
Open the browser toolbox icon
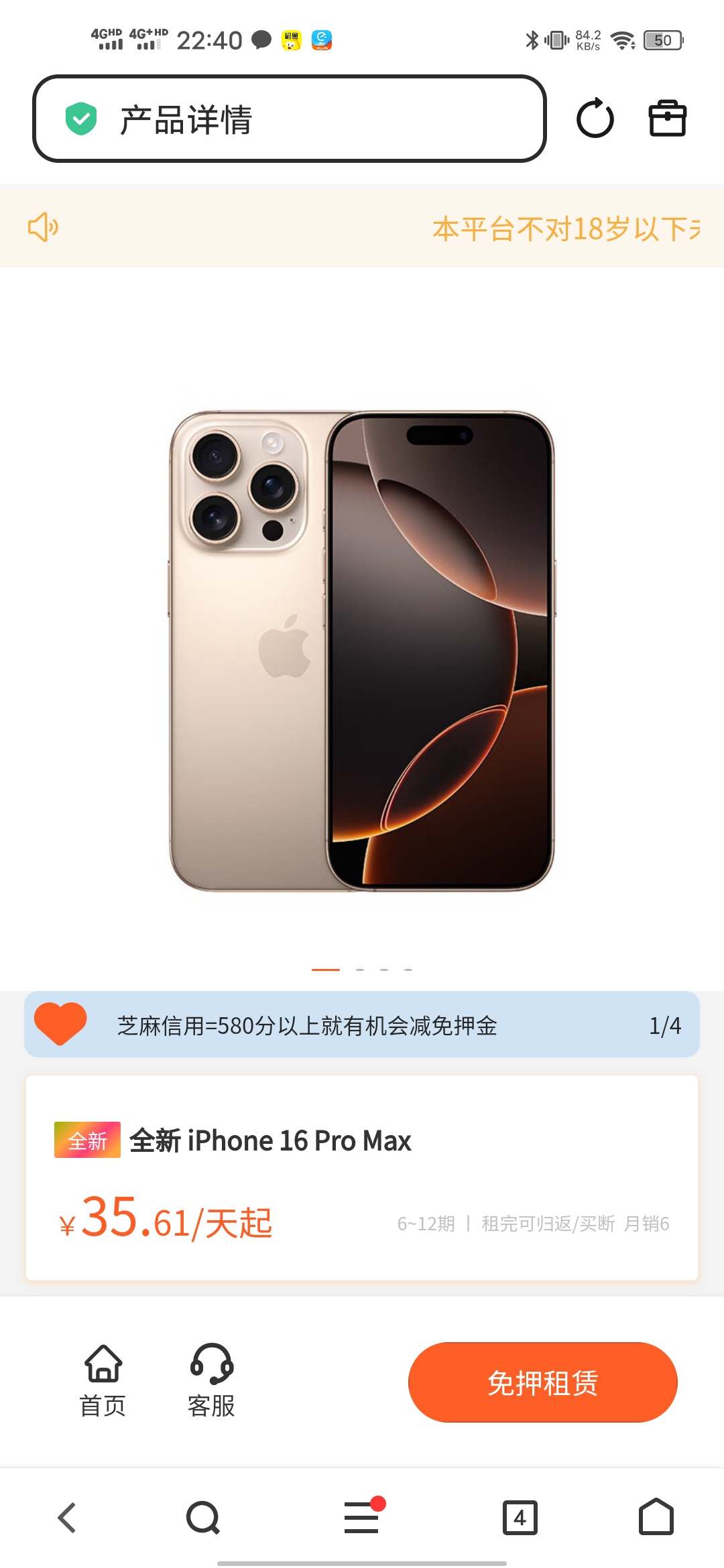pos(667,119)
